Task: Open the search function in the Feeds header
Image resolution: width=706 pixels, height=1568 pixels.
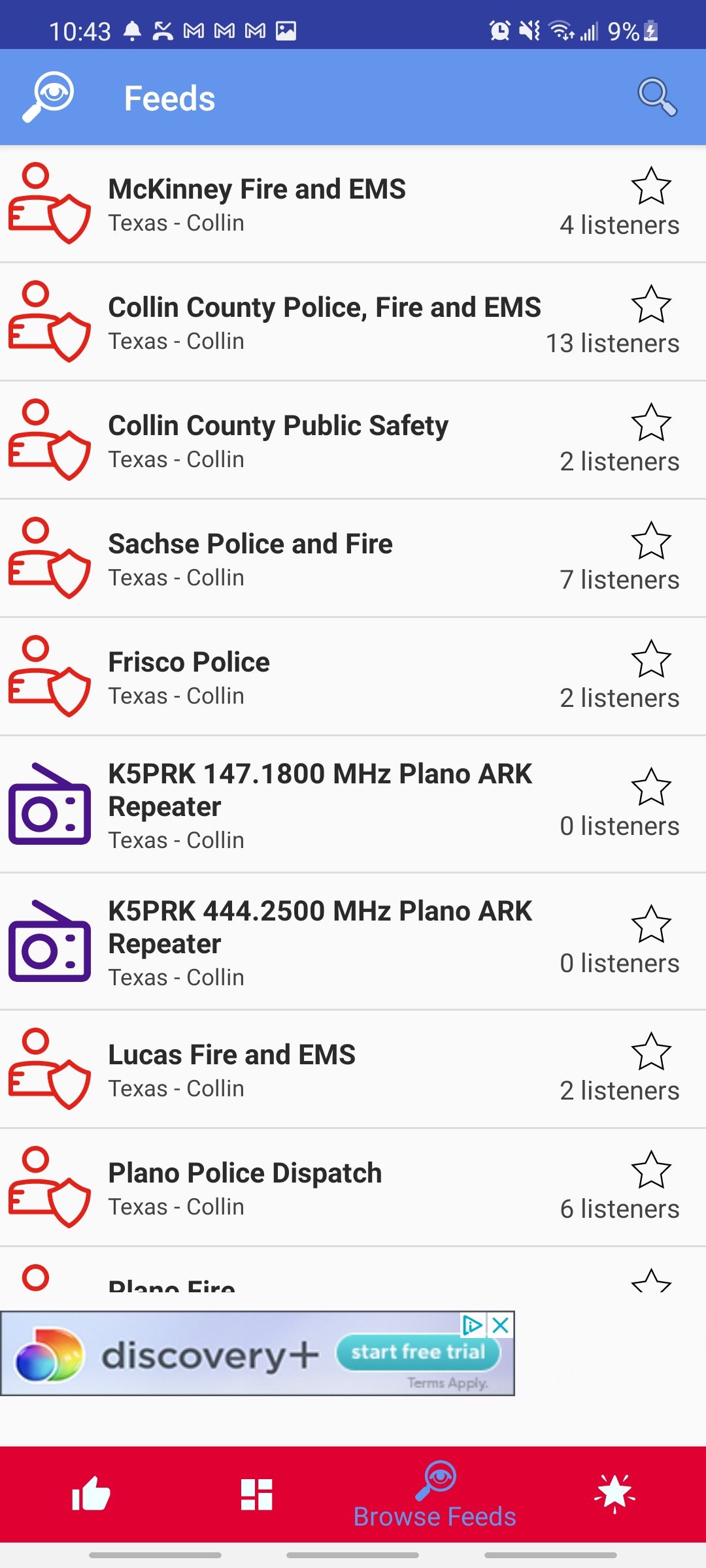Action: pyautogui.click(x=657, y=97)
